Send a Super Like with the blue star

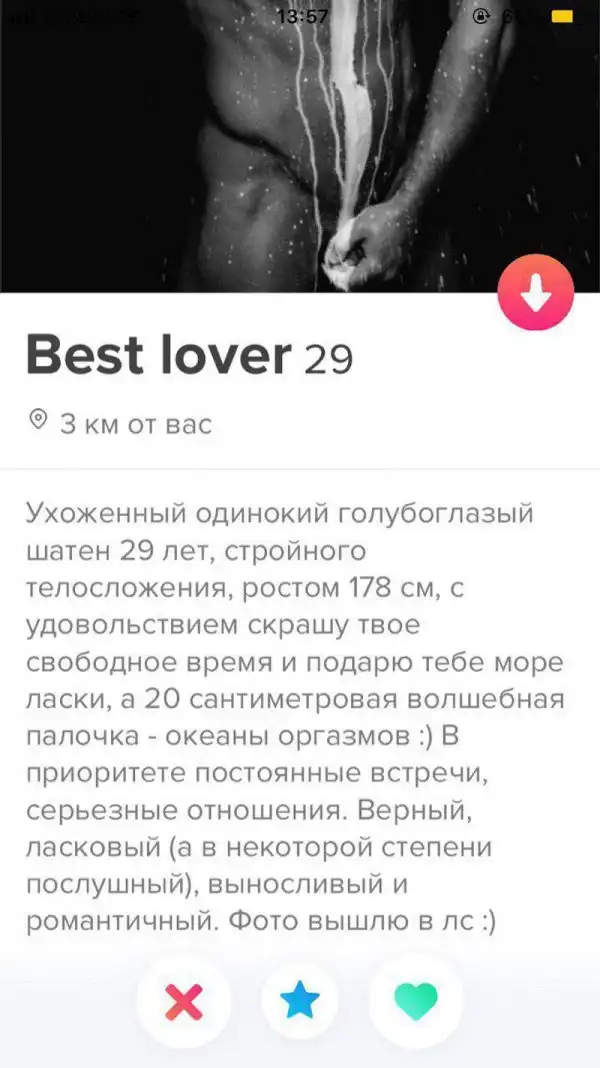[x=300, y=1001]
